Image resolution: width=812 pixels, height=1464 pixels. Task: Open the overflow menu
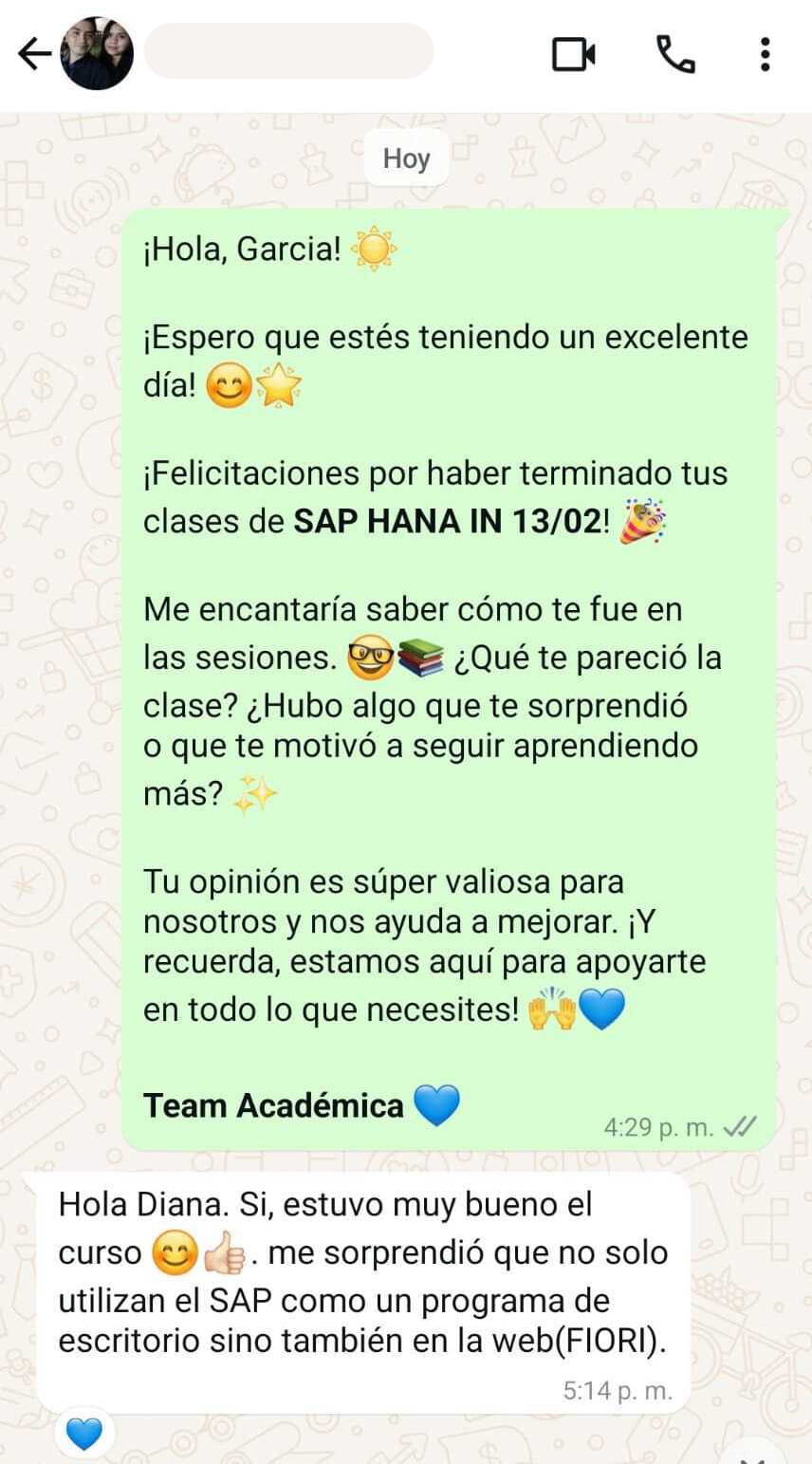point(765,54)
